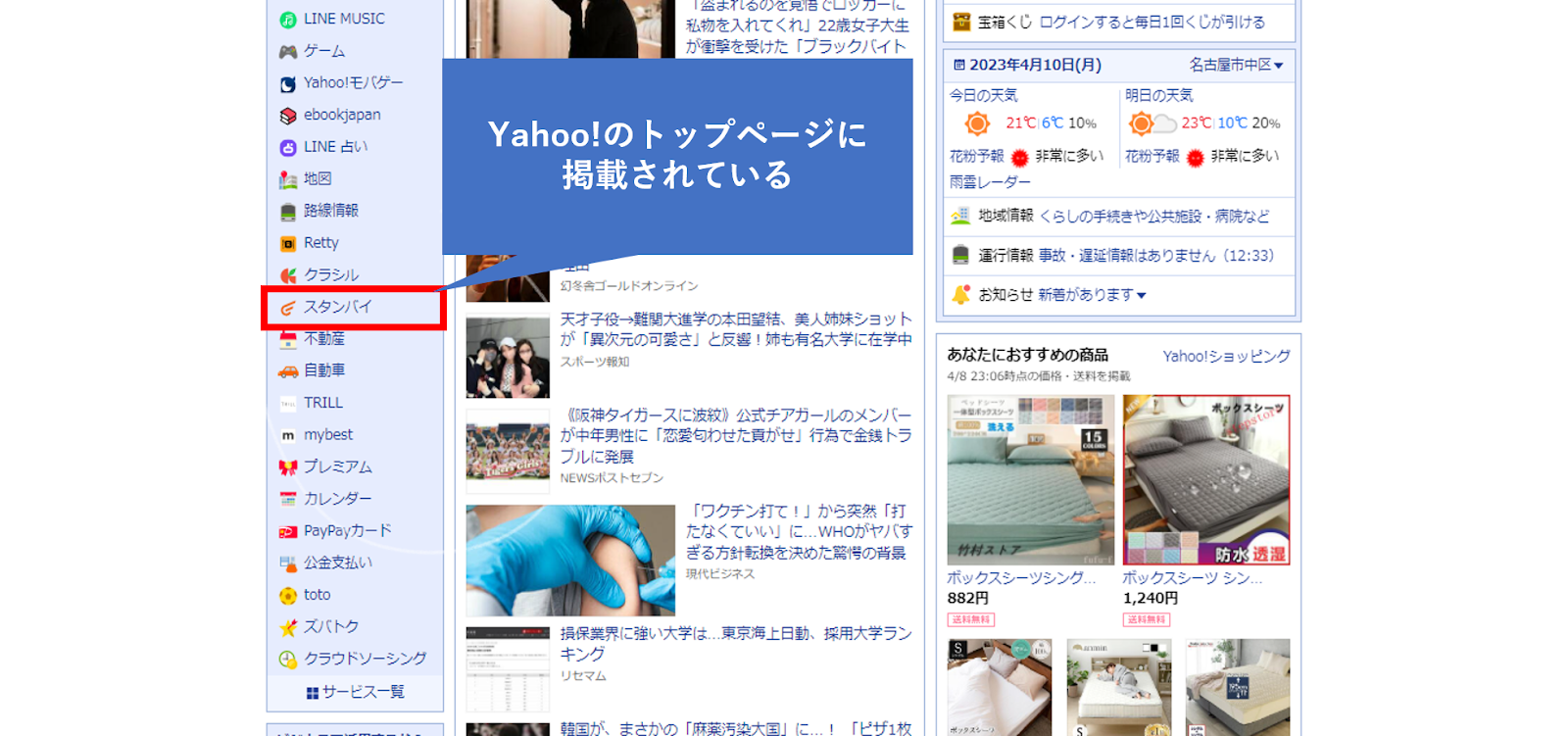
Task: Read the 損保業界 university ranking article
Action: 735,643
